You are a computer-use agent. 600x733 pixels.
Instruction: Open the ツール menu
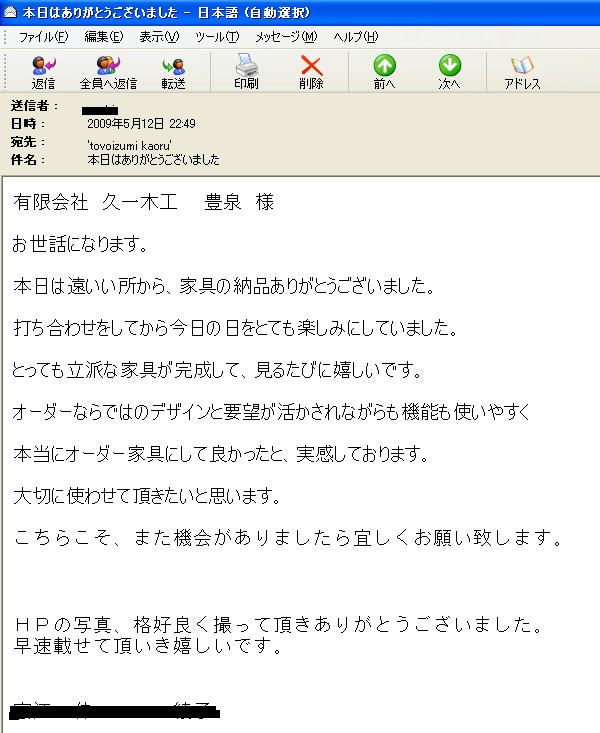(217, 37)
